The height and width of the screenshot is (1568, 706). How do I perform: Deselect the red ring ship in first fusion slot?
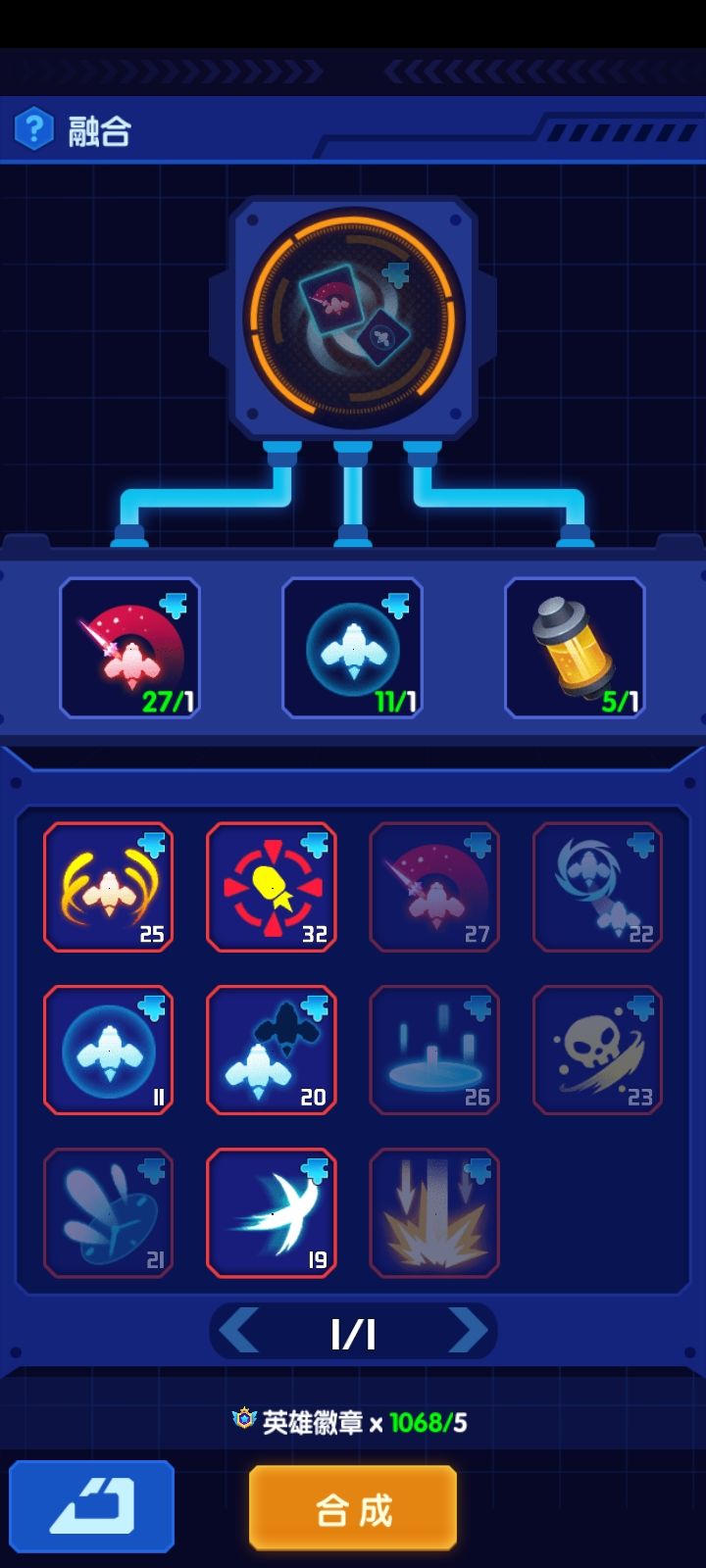(x=128, y=647)
